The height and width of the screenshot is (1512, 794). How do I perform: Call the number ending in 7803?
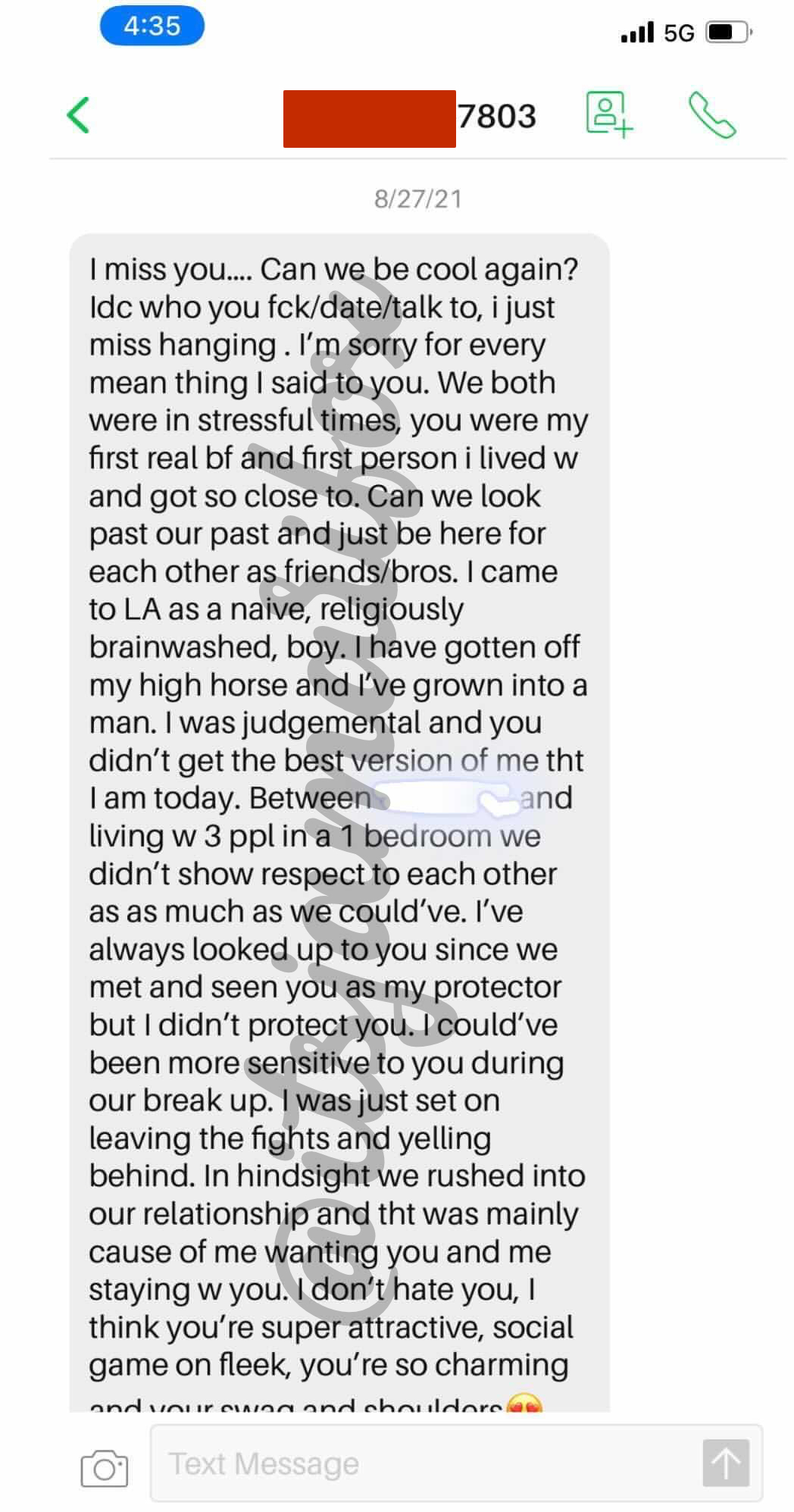tap(711, 115)
